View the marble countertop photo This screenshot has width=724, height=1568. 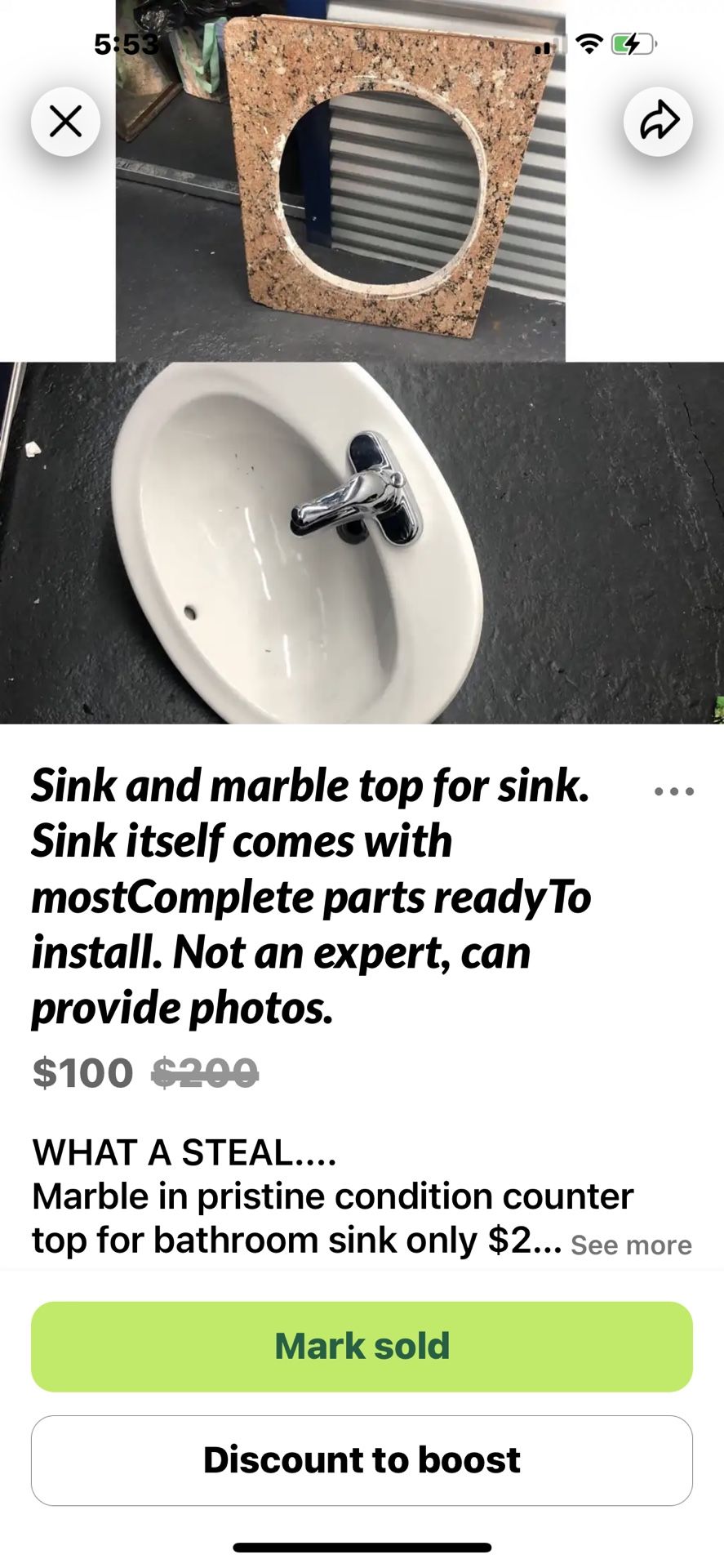[340, 180]
